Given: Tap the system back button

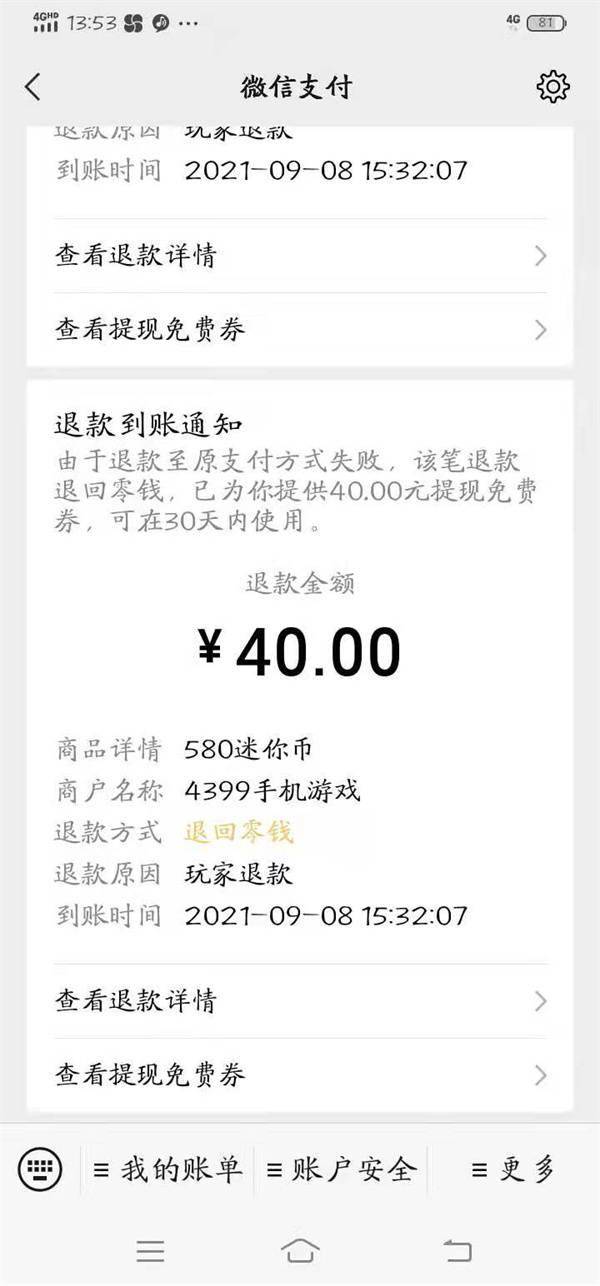Looking at the screenshot, I should [456, 1250].
